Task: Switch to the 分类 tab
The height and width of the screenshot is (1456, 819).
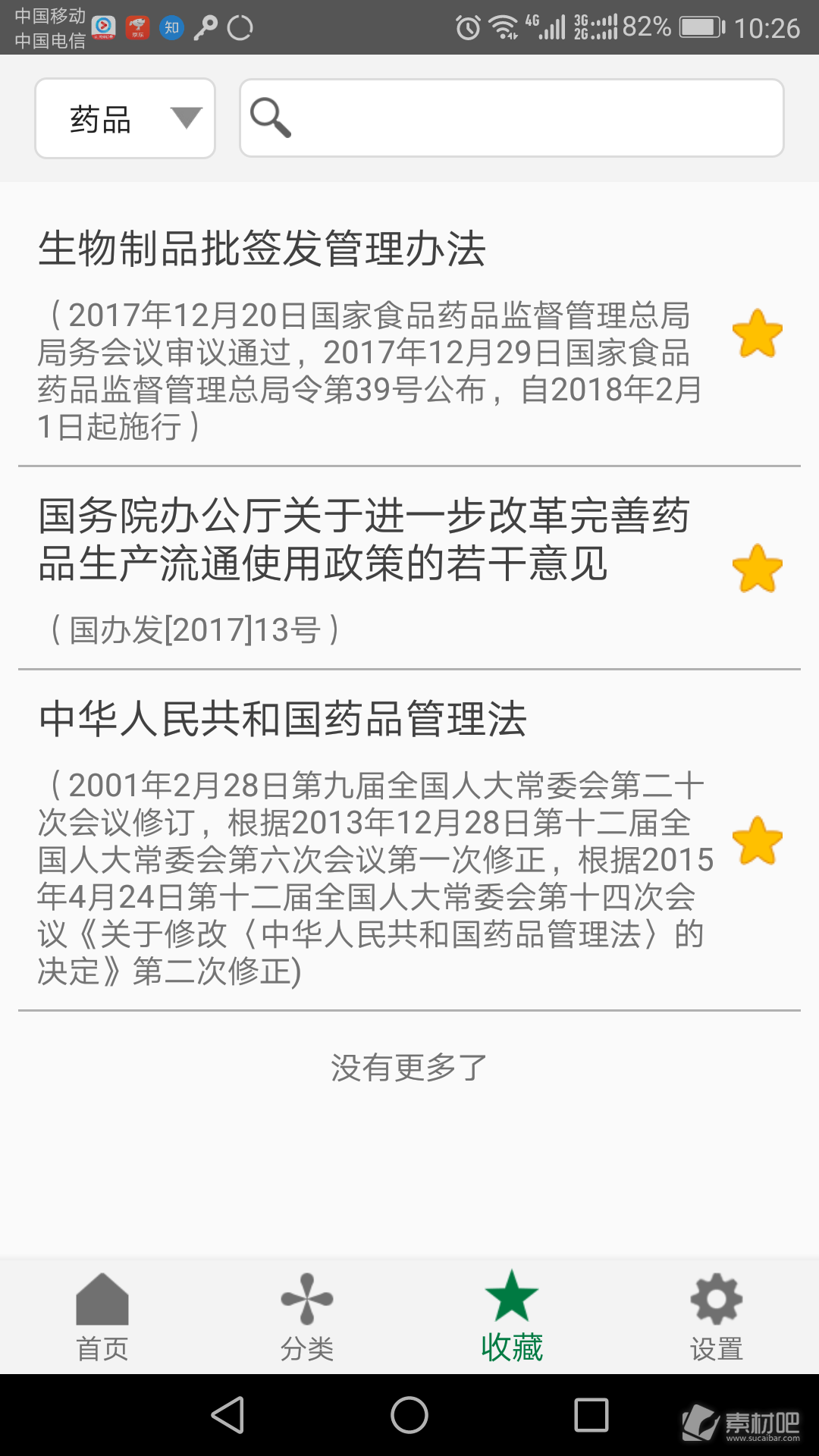Action: [307, 1317]
